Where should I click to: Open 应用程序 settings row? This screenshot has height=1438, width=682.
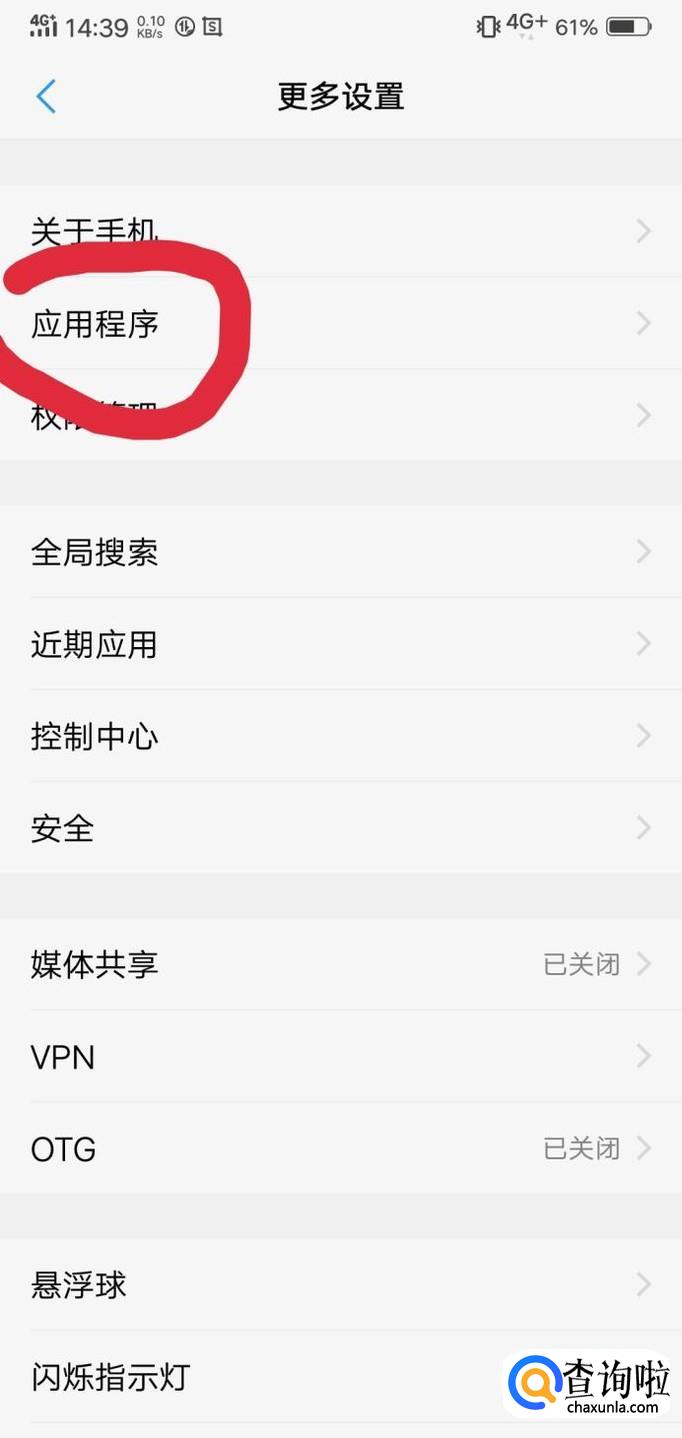pos(340,324)
